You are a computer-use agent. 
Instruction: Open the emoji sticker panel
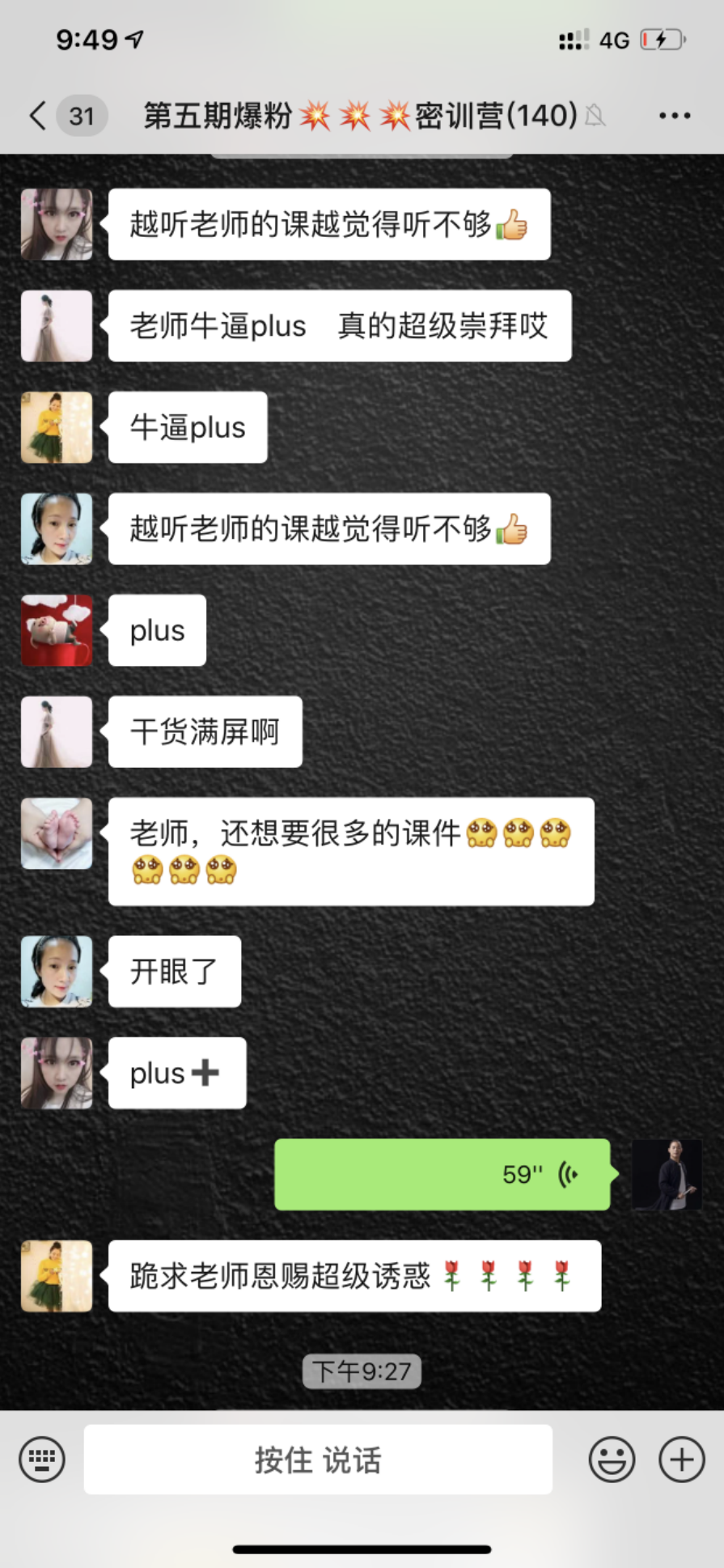click(x=612, y=1459)
